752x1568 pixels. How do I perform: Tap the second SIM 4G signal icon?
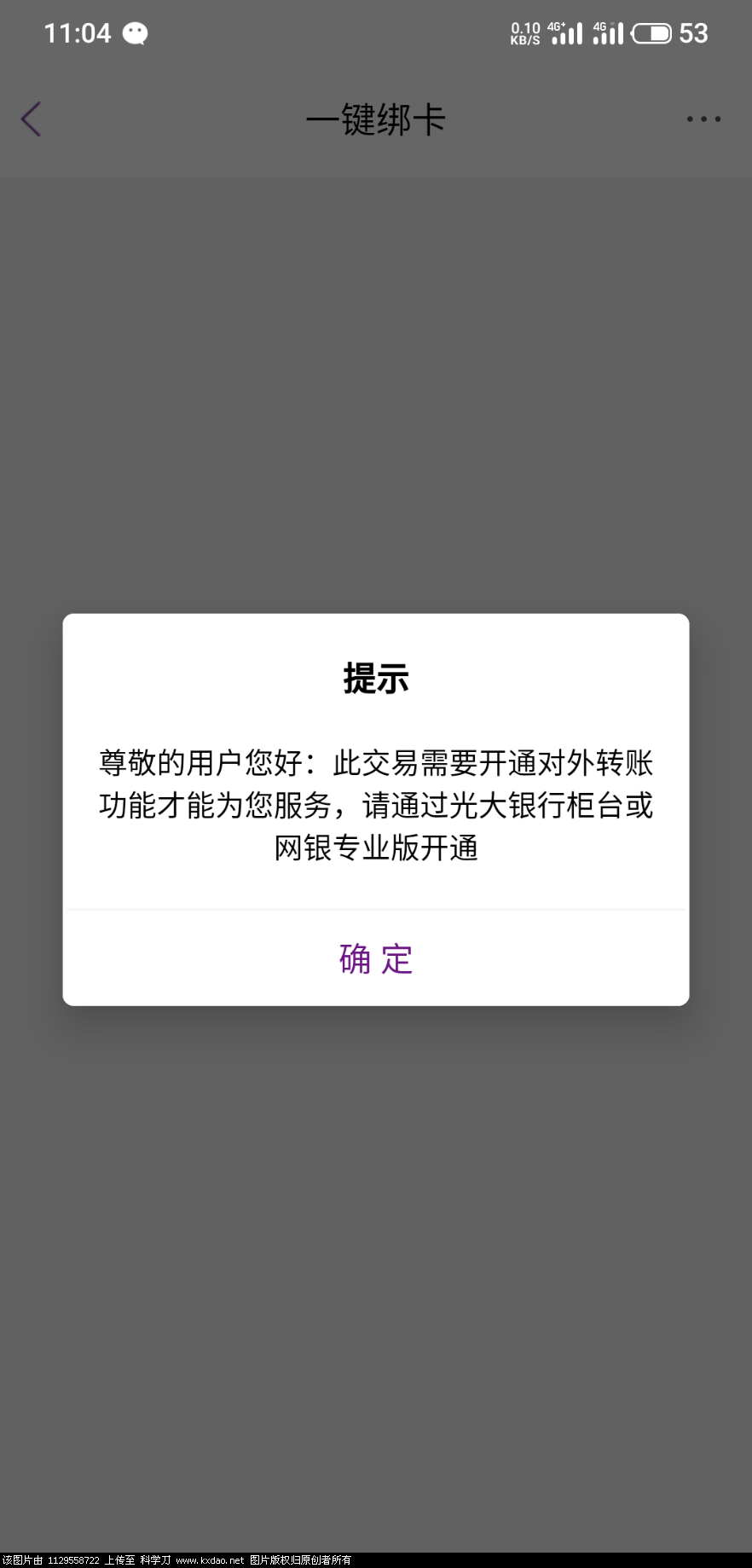(608, 32)
